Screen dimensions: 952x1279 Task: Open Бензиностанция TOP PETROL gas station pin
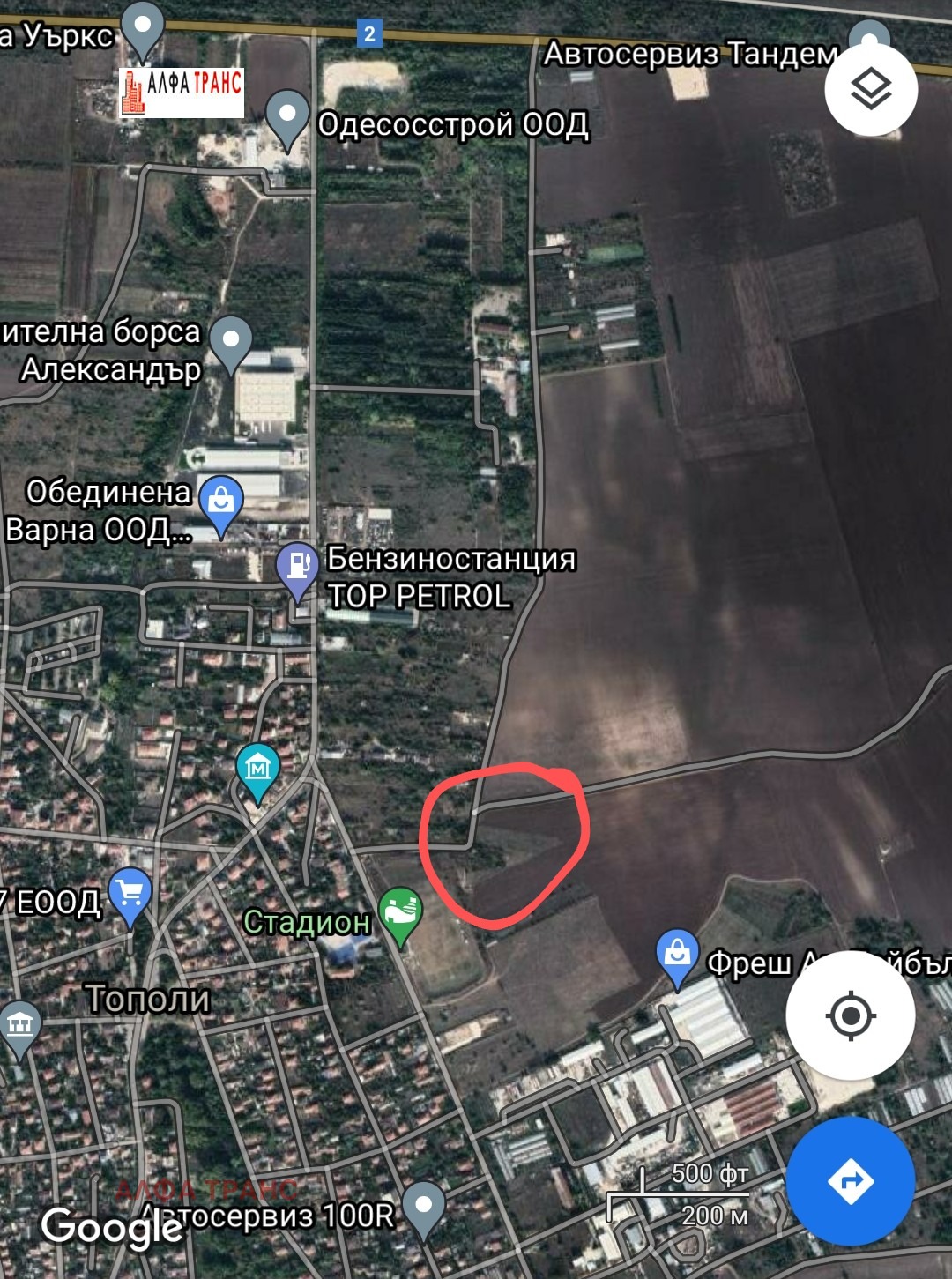(298, 566)
